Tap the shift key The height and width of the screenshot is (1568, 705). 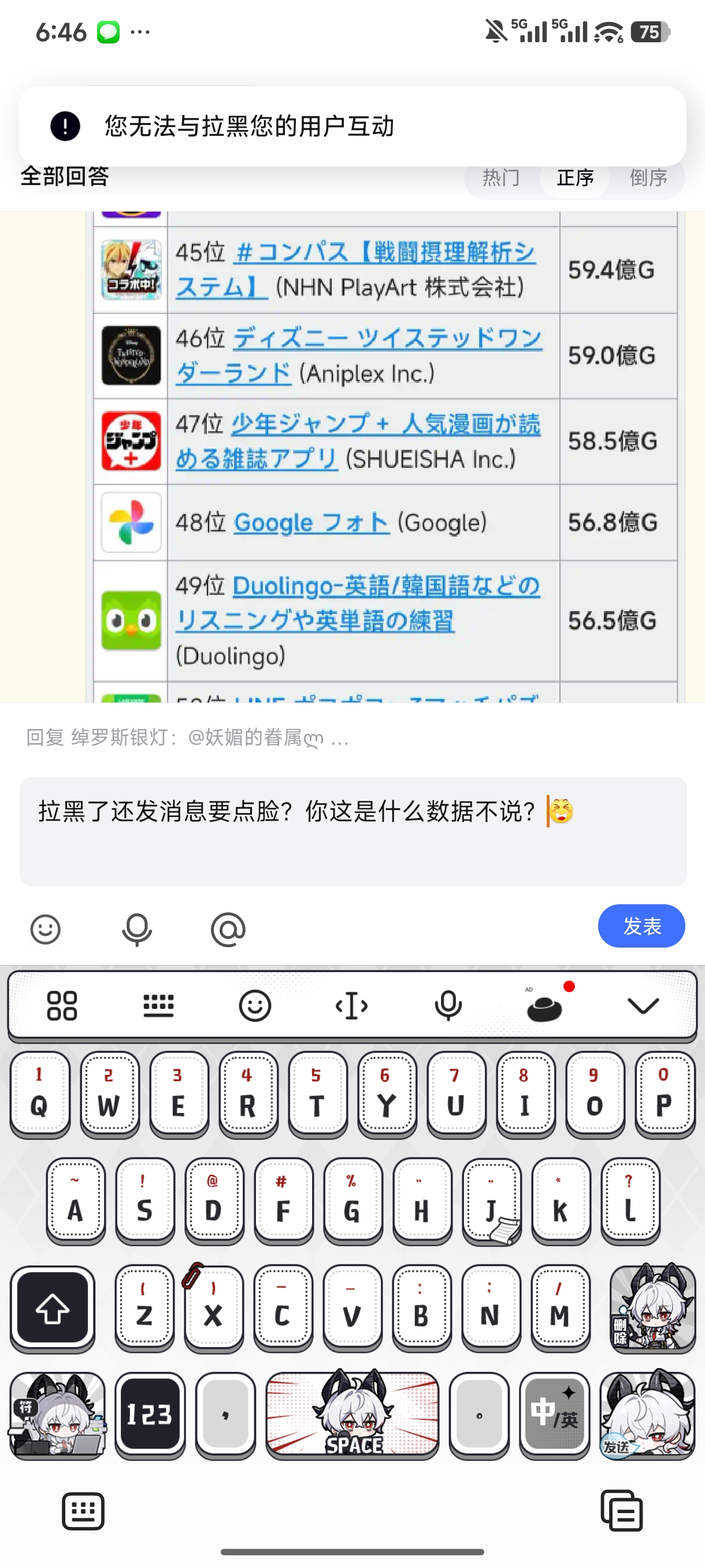[53, 1308]
